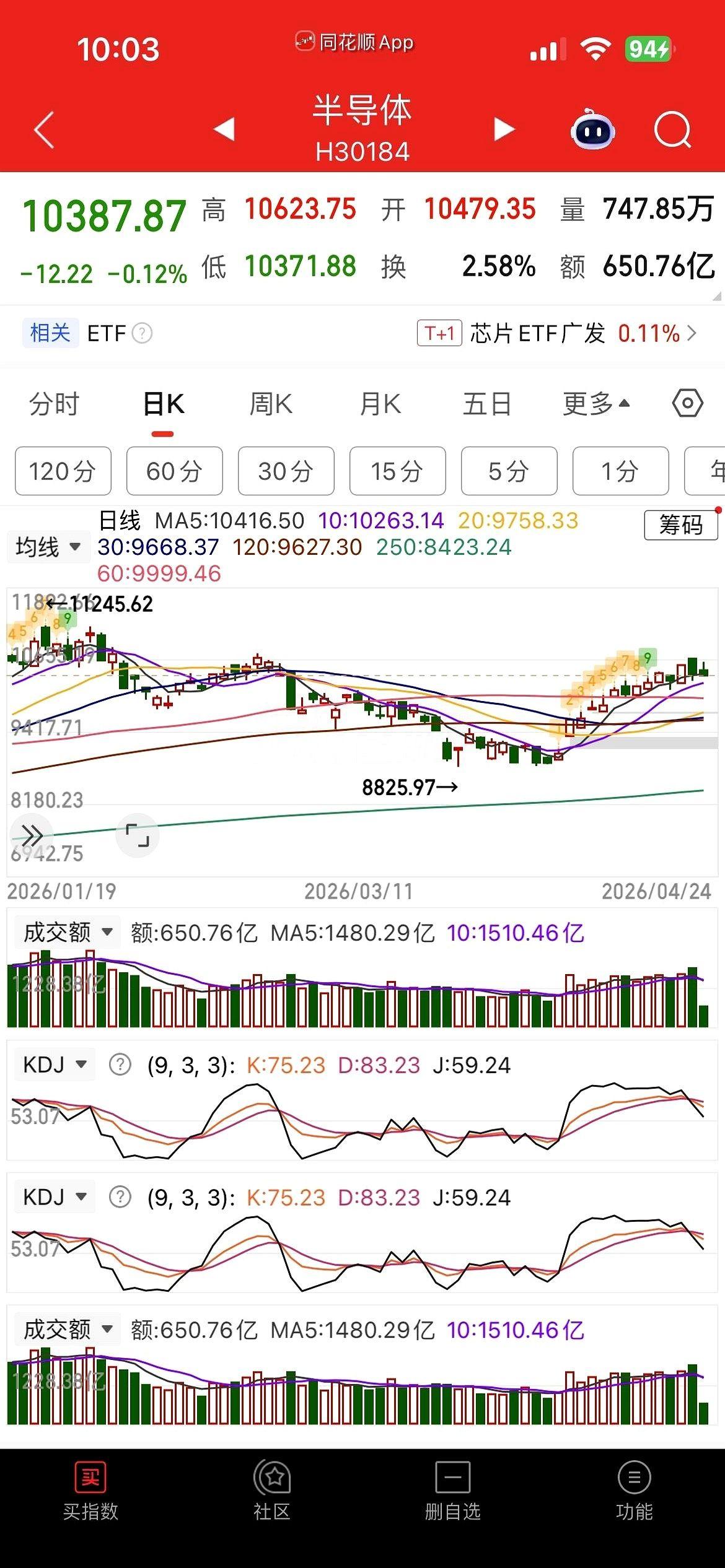Viewport: 725px width, 1568px height.
Task: Switch to the next index with right triangle
Action: click(504, 129)
